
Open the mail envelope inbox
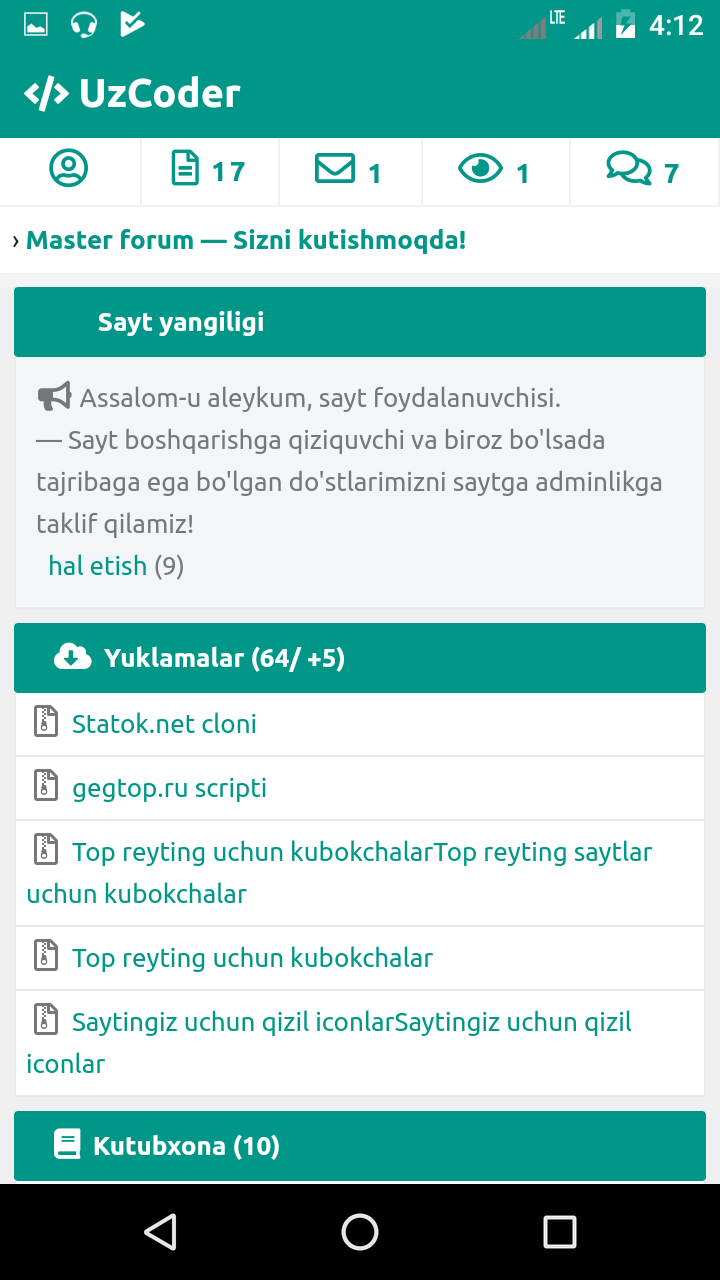[348, 171]
